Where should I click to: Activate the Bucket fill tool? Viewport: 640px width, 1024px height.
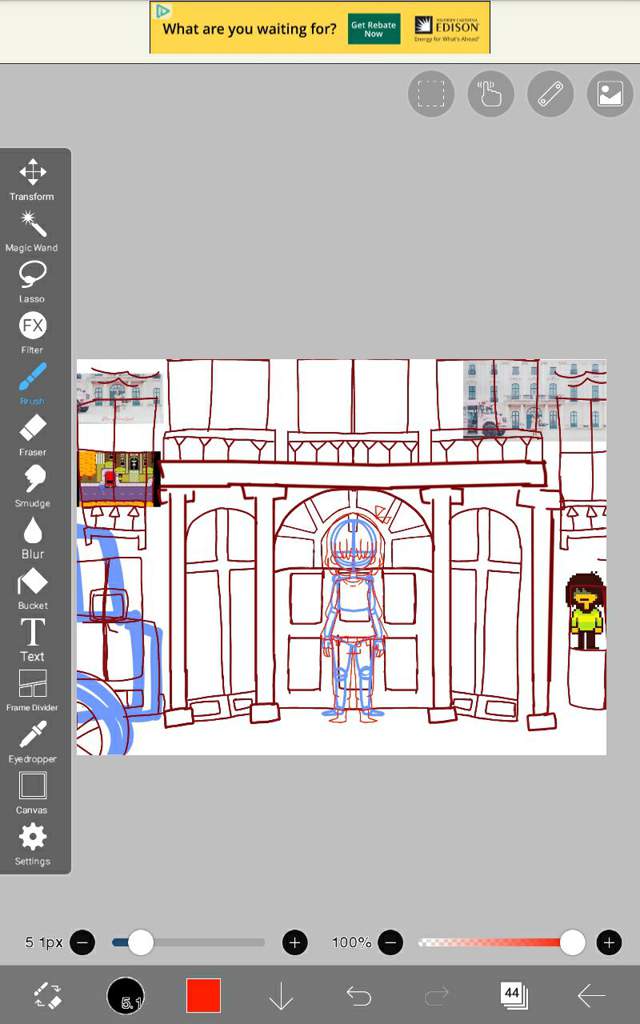32,587
